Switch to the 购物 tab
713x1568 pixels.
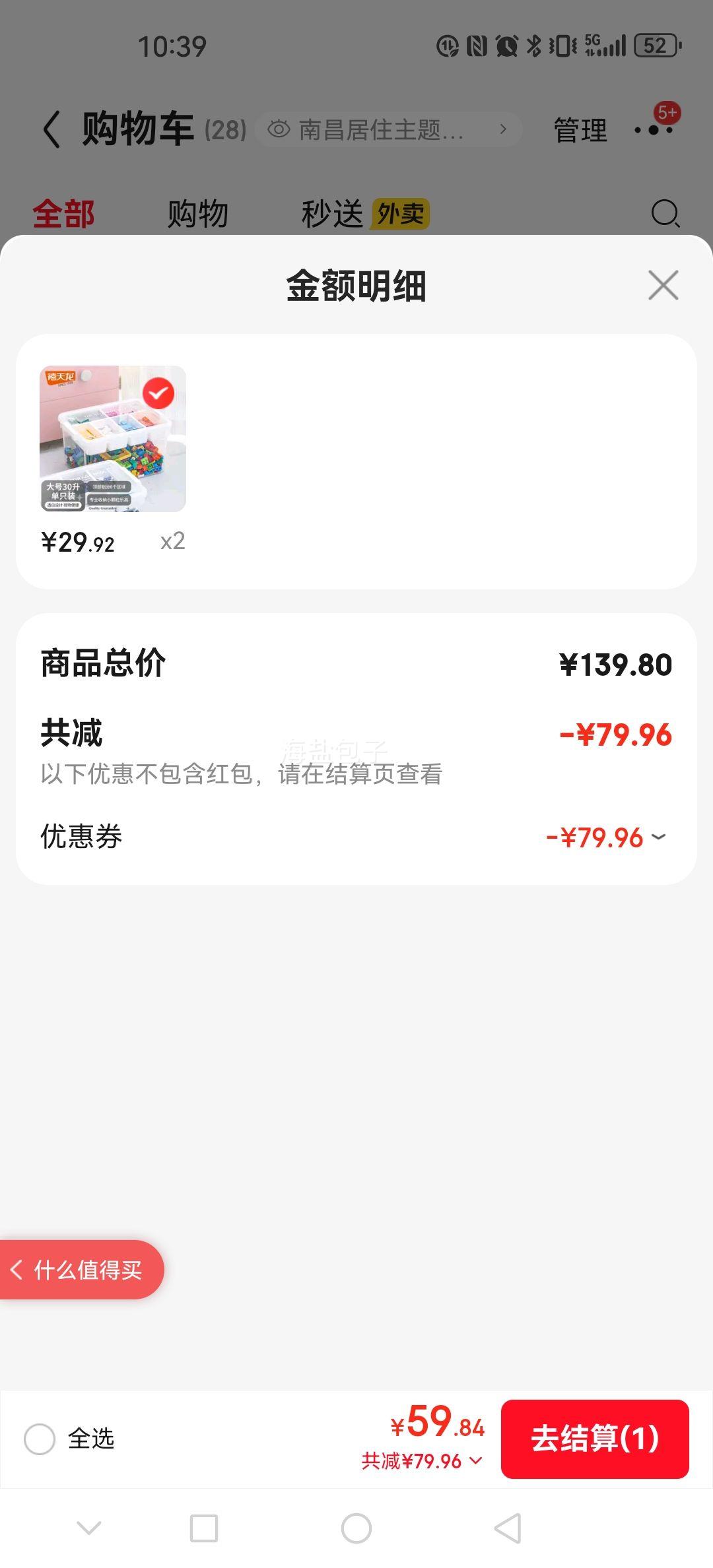click(197, 214)
